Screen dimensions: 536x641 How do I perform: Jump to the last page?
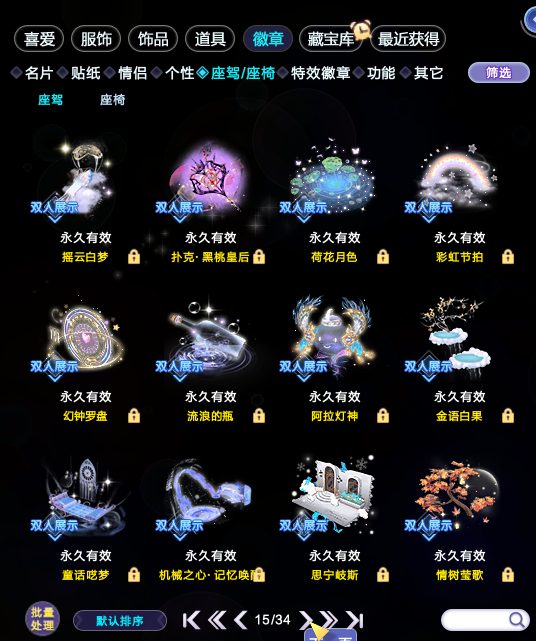click(355, 620)
